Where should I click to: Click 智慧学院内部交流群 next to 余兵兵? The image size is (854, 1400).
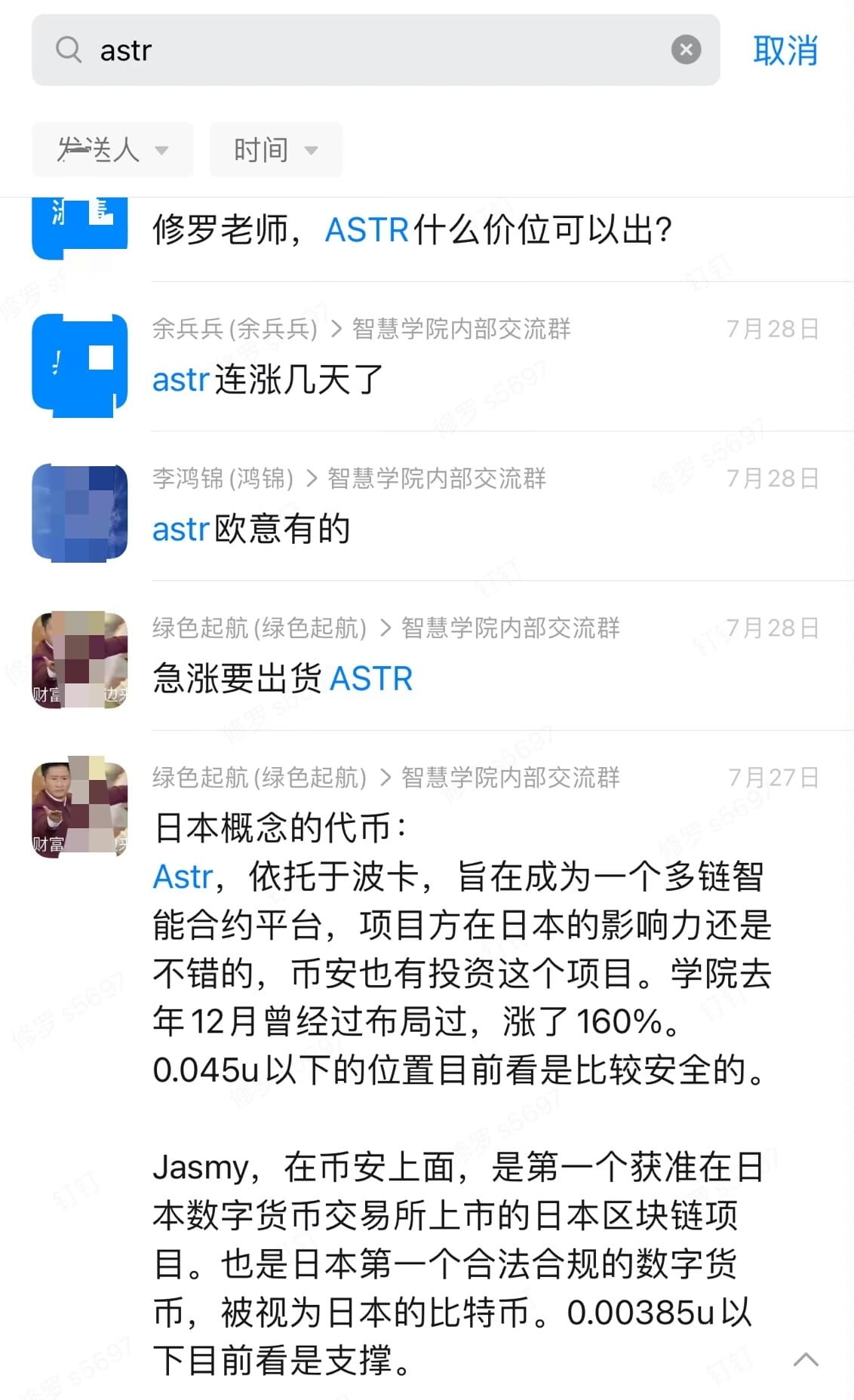[461, 329]
